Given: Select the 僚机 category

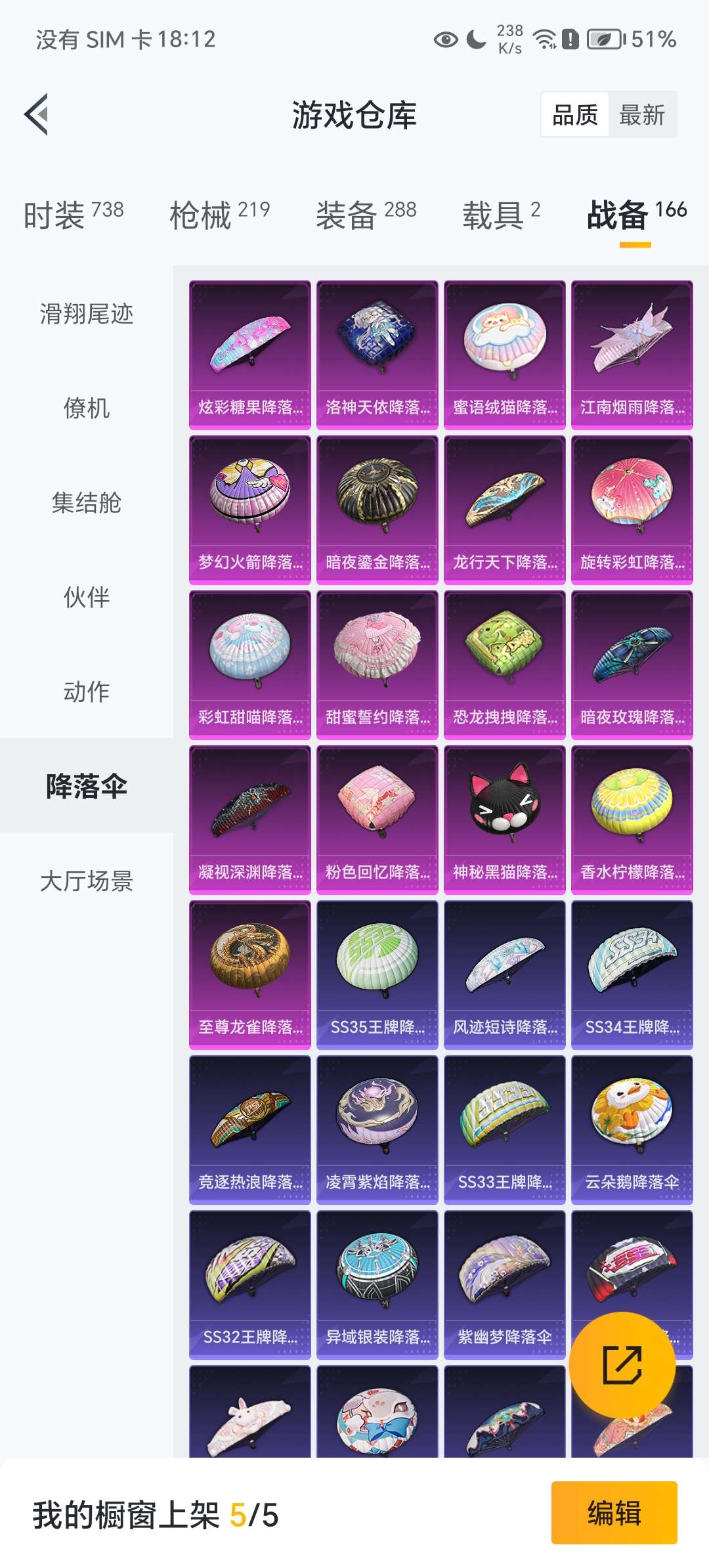Looking at the screenshot, I should (87, 408).
